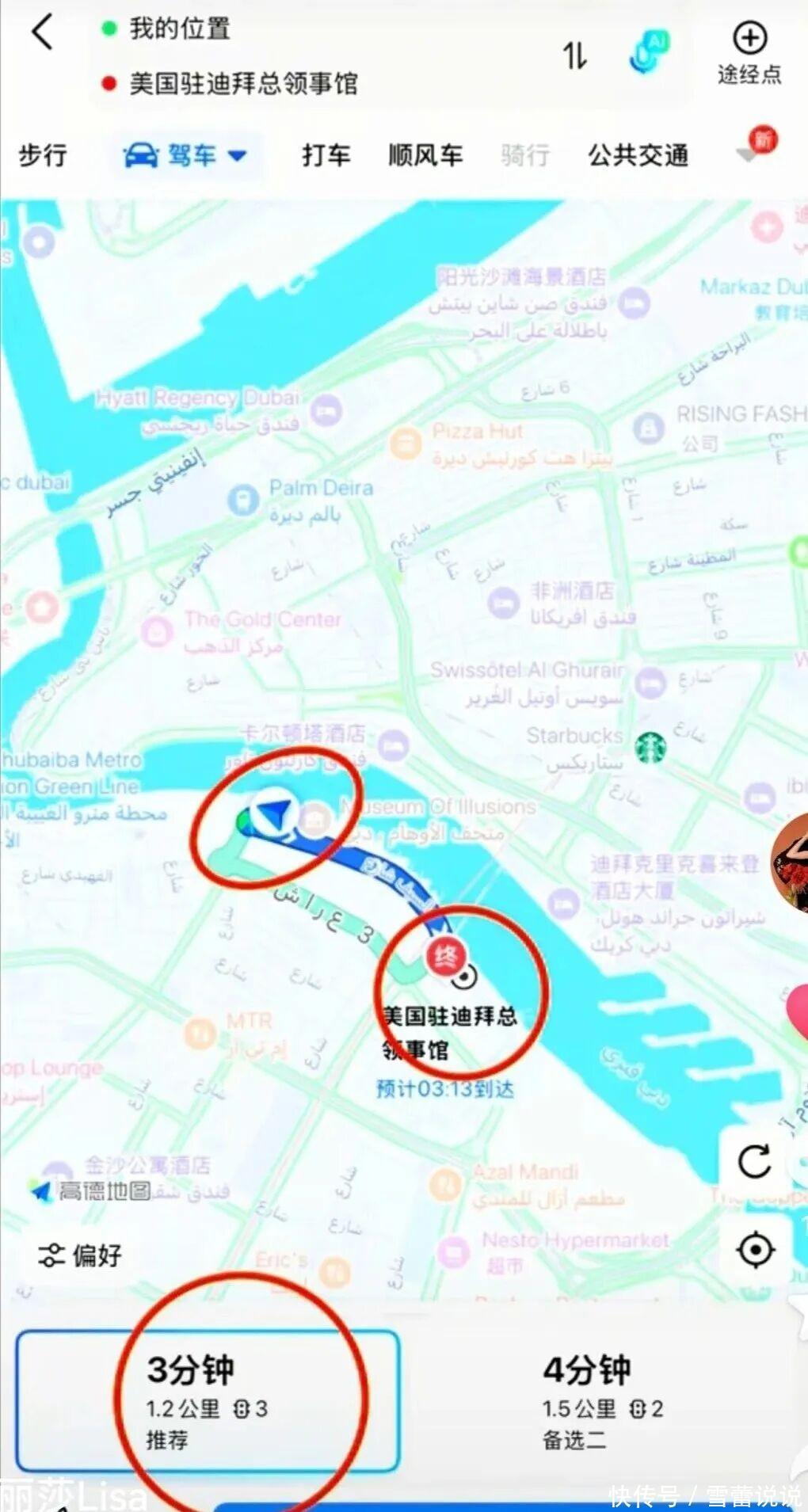Edit the starting point 我的位置
808x1512 pixels.
(x=180, y=29)
